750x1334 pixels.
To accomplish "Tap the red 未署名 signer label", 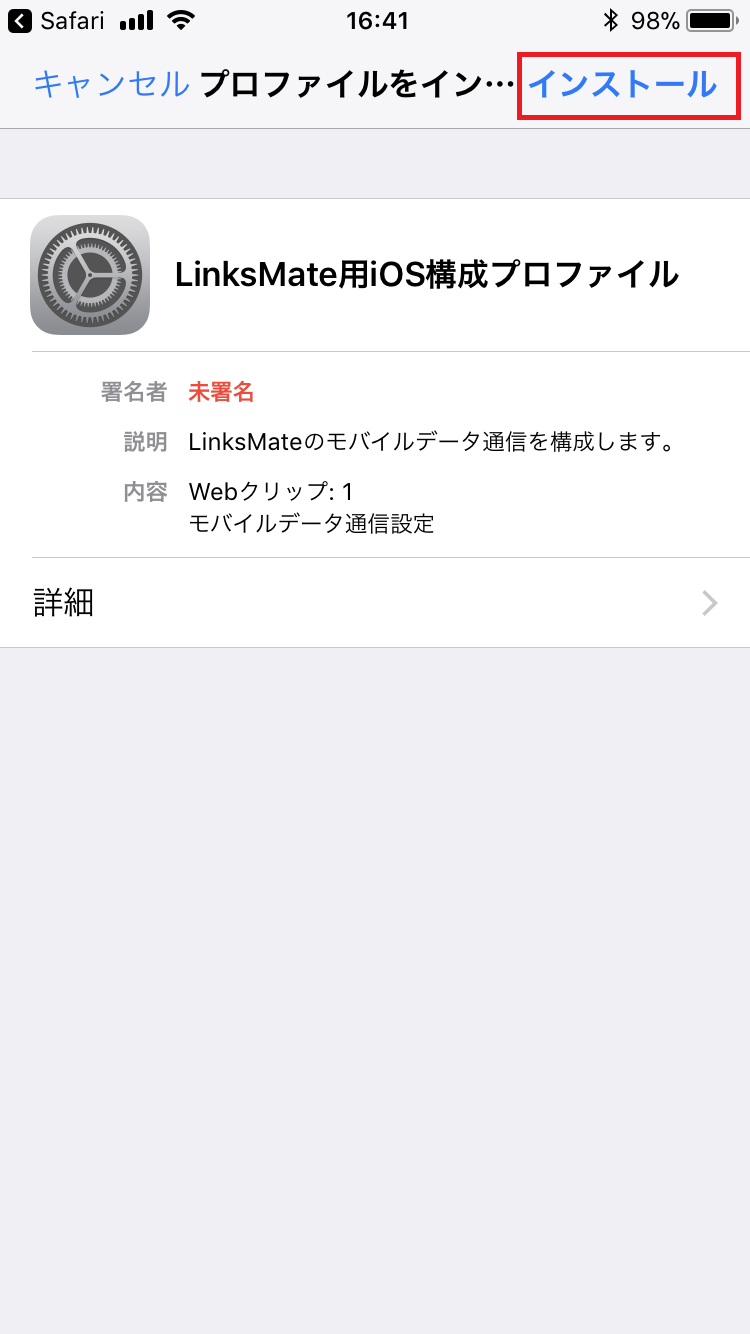I will (x=220, y=391).
